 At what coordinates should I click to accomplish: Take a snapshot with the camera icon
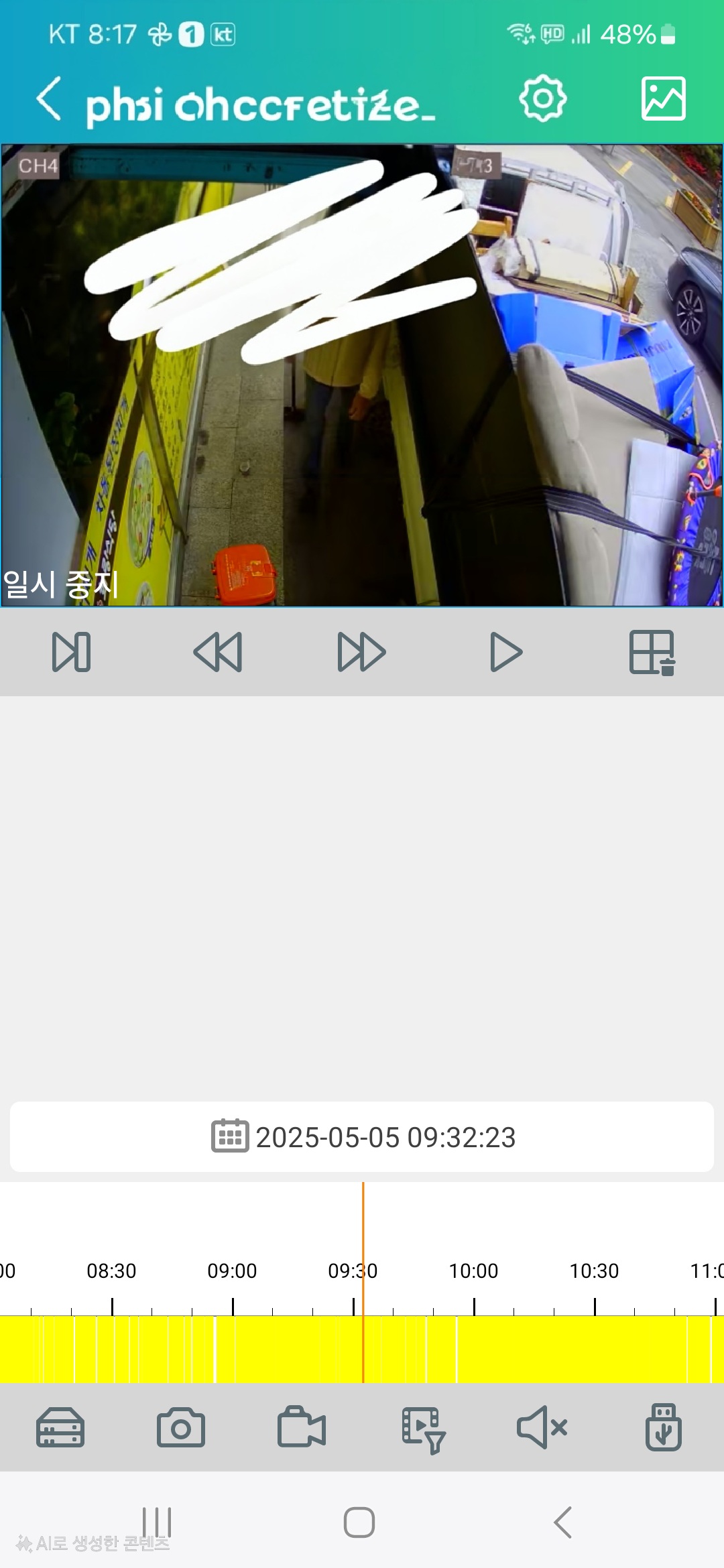pyautogui.click(x=181, y=1428)
